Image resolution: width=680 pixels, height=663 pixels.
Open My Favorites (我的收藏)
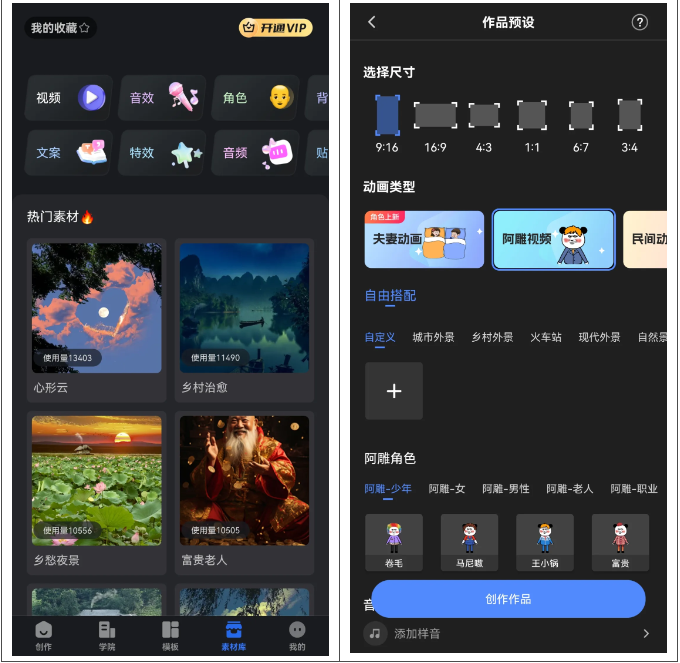60,28
